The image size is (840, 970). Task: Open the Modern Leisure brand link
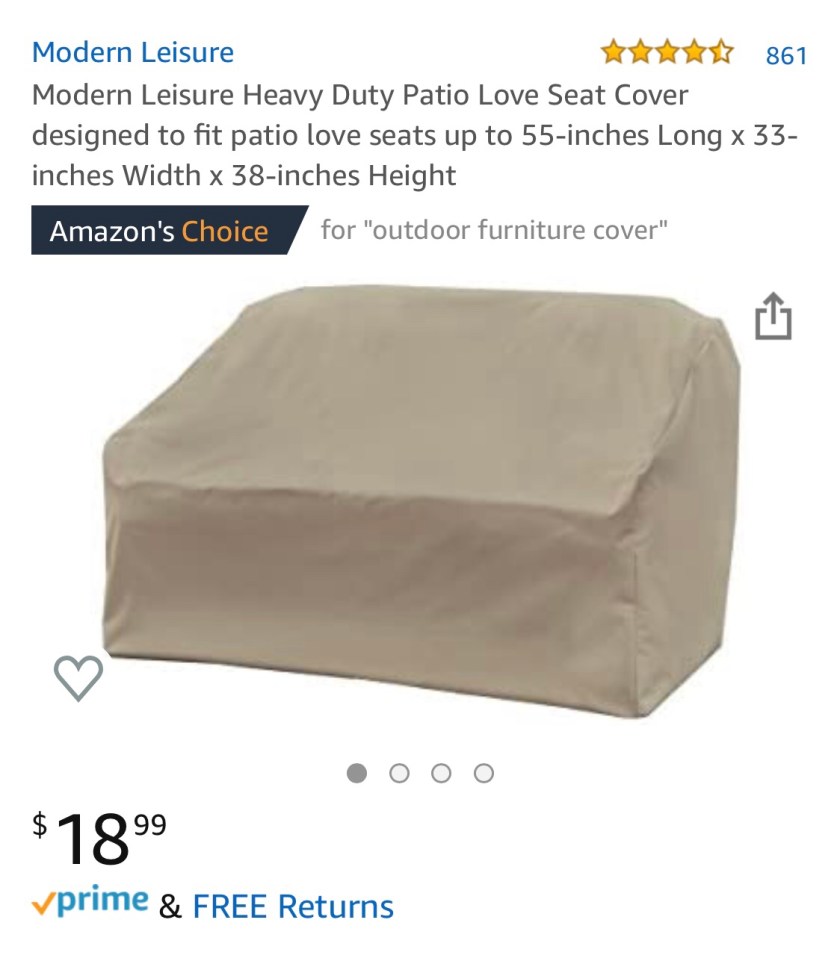(x=133, y=52)
